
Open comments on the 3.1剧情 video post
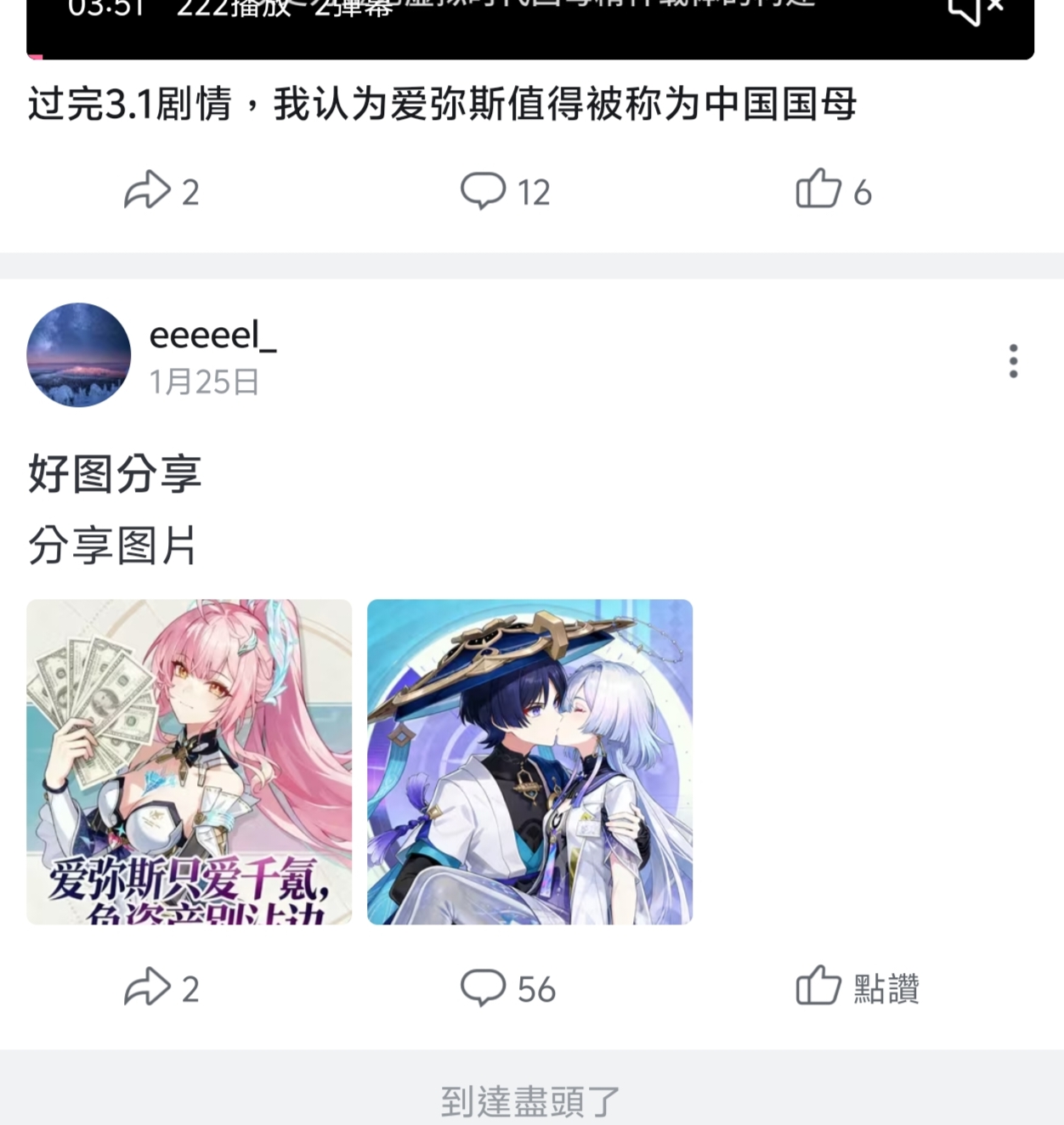(x=505, y=191)
